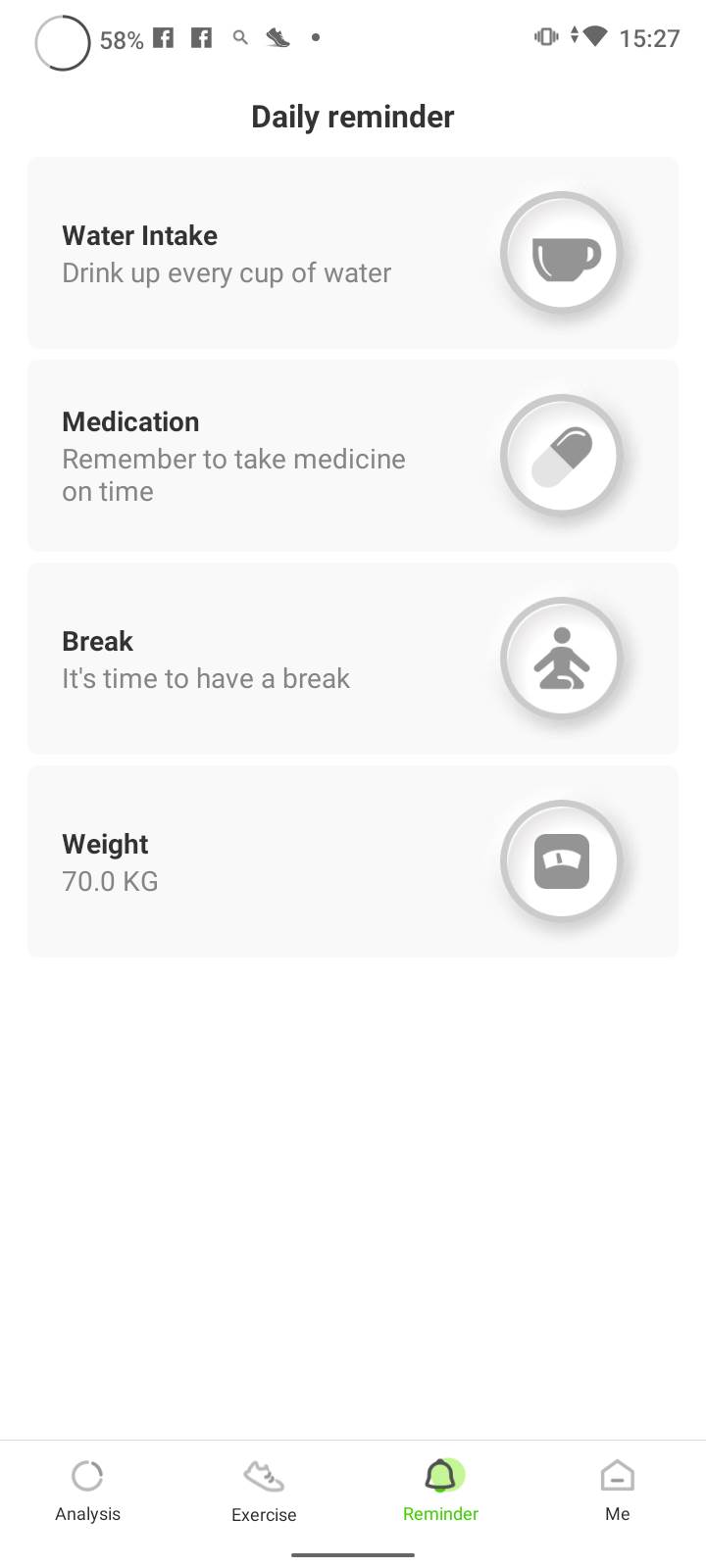This screenshot has height=1568, width=706.
Task: Tap the 70.0 KG weight entry
Action: pyautogui.click(x=110, y=881)
